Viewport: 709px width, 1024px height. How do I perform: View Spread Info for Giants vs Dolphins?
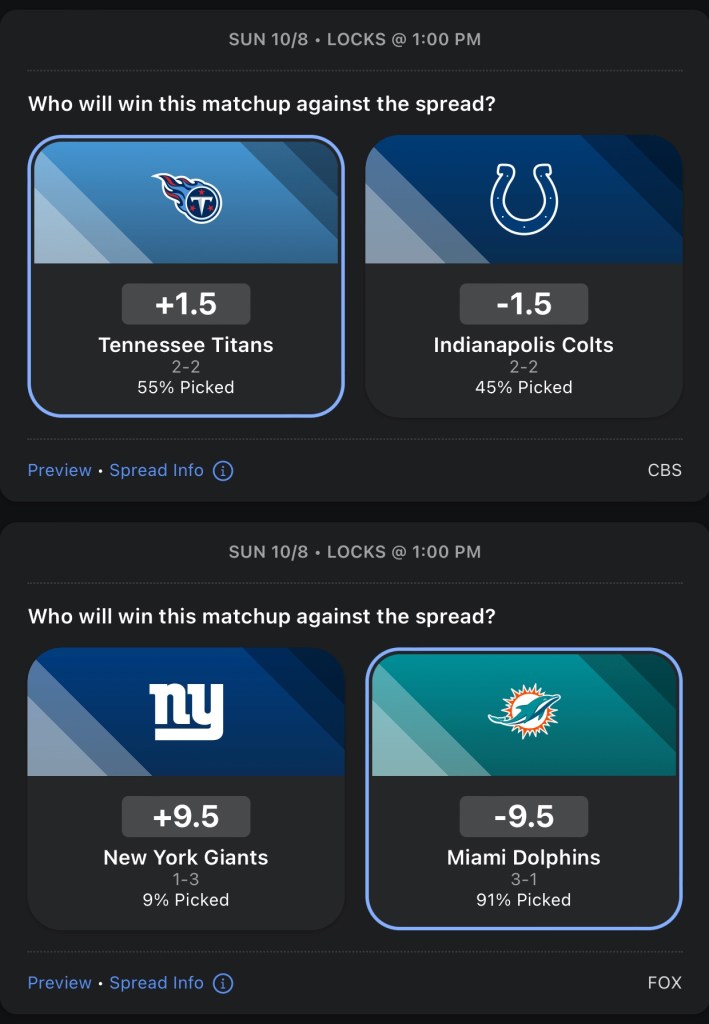(x=157, y=983)
